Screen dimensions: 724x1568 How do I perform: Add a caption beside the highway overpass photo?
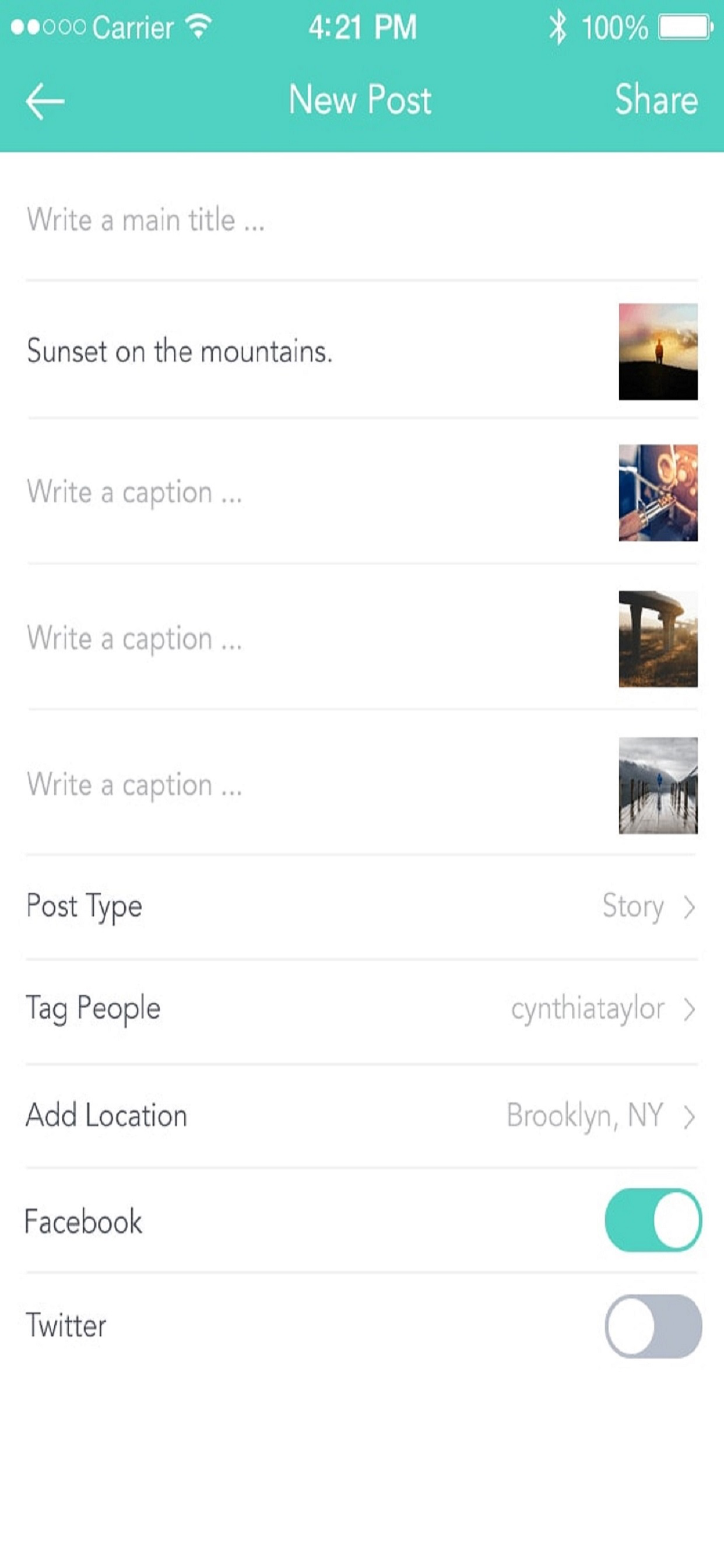[x=135, y=639]
